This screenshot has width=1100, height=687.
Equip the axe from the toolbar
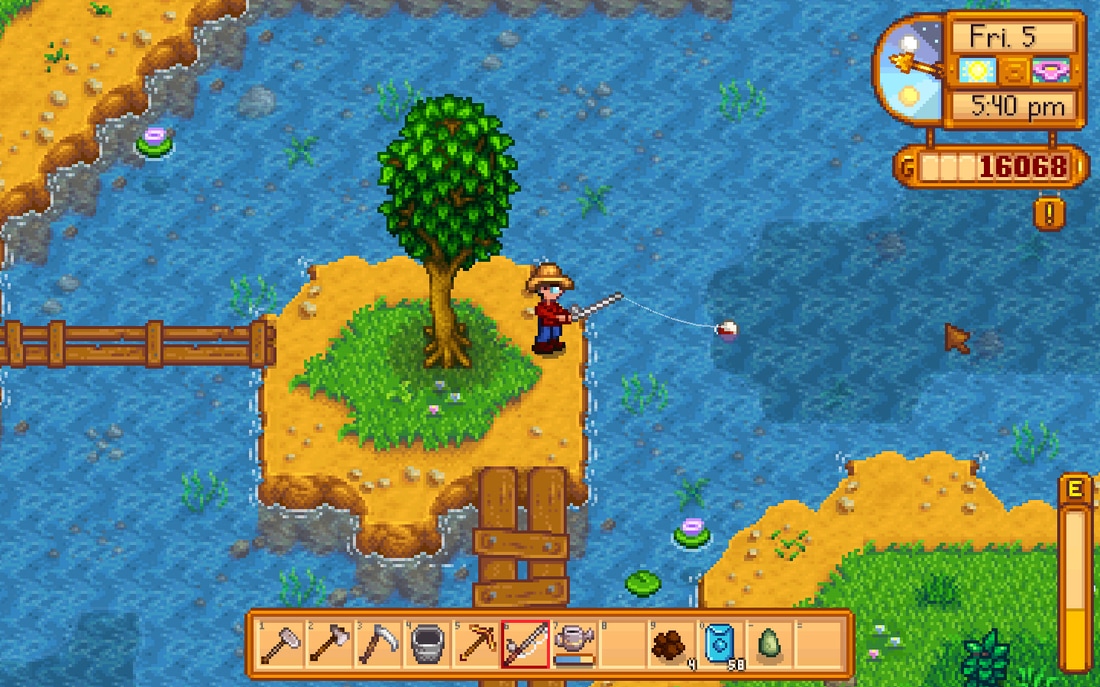[329, 644]
